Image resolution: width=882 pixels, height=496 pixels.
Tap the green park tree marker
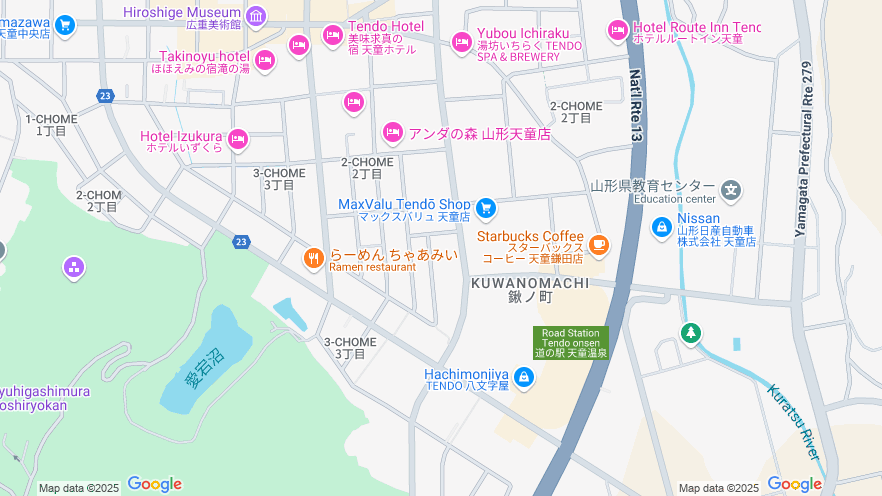pos(690,332)
